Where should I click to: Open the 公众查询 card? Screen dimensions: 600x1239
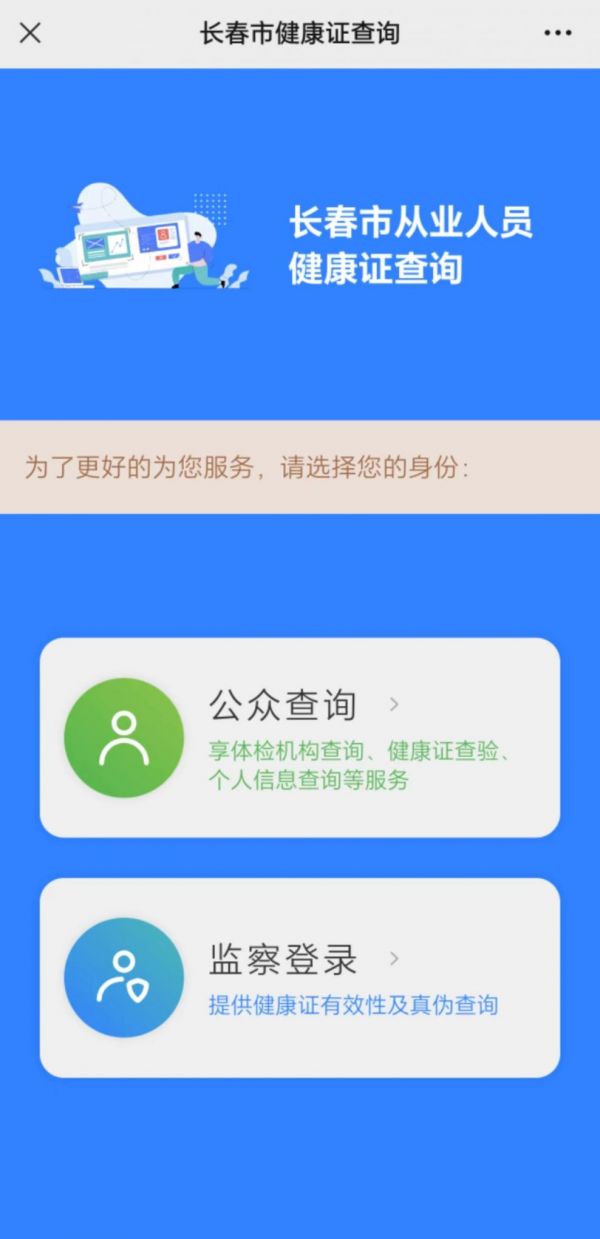coord(300,737)
